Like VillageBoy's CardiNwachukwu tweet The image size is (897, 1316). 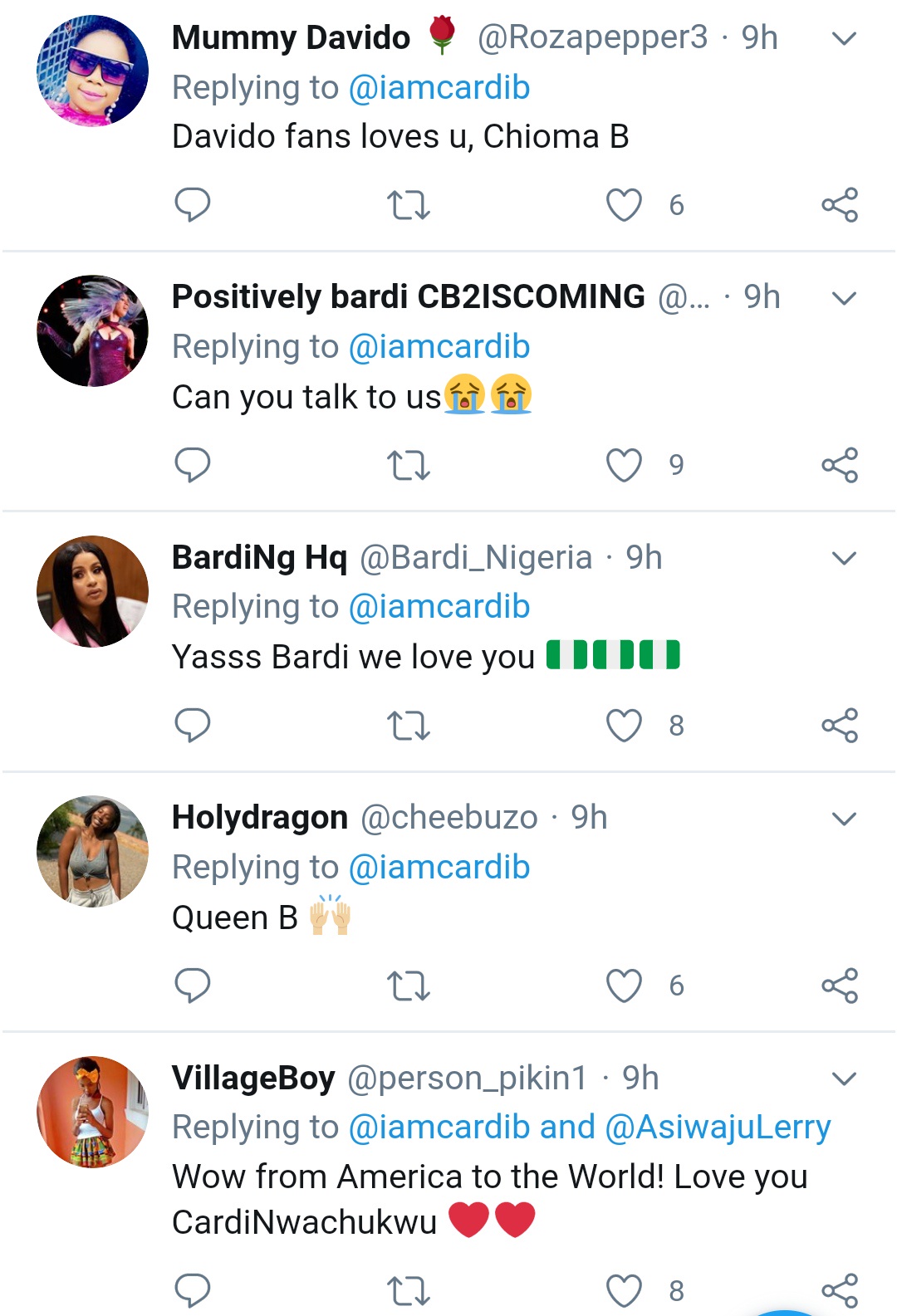pyautogui.click(x=624, y=1290)
